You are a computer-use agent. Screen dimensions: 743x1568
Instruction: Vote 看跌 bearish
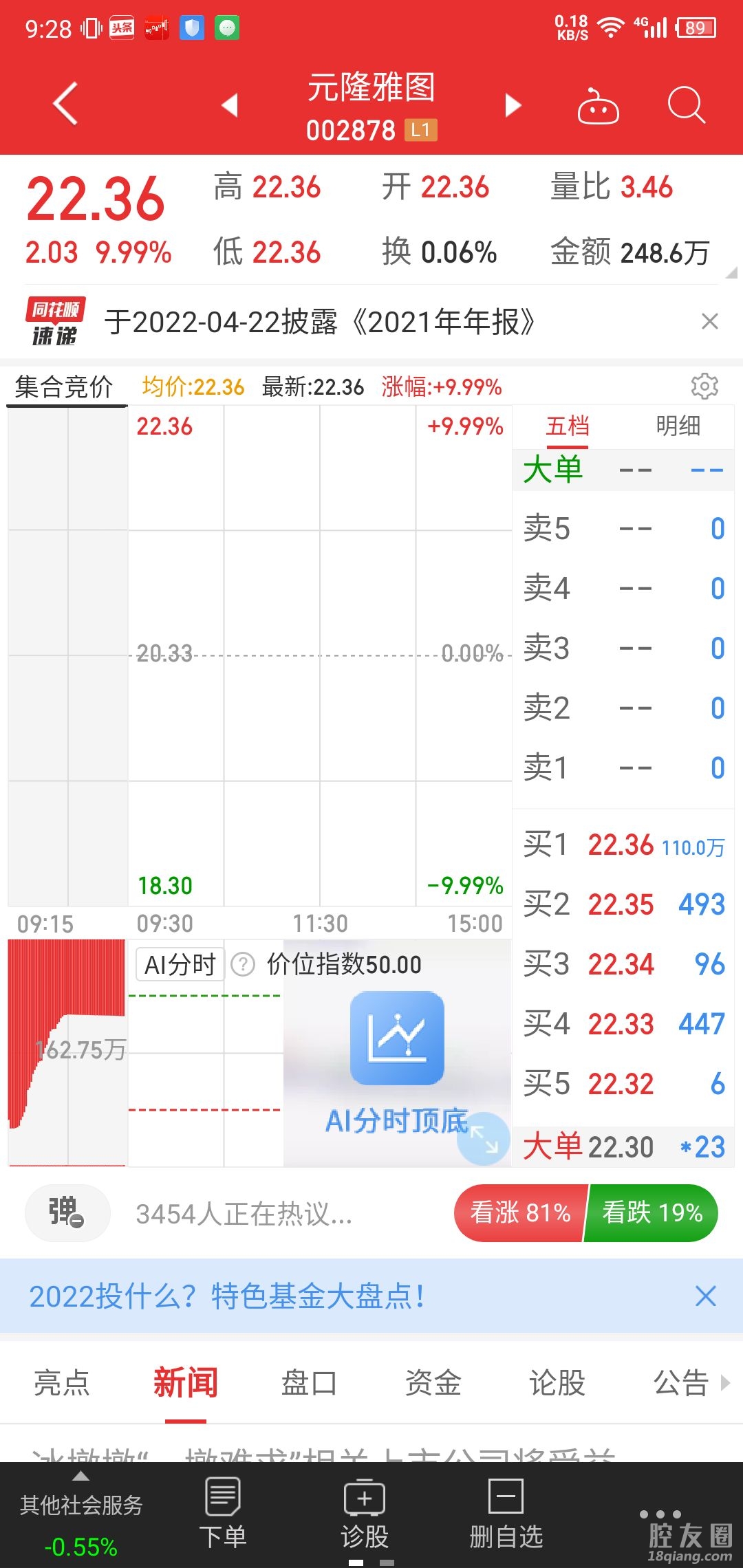point(652,1213)
